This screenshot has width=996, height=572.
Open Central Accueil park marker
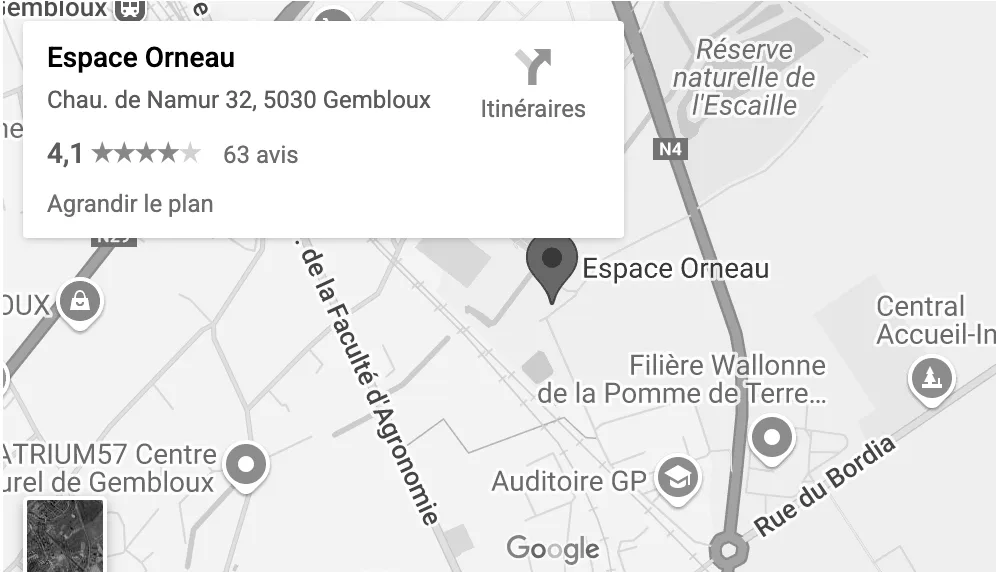click(931, 378)
